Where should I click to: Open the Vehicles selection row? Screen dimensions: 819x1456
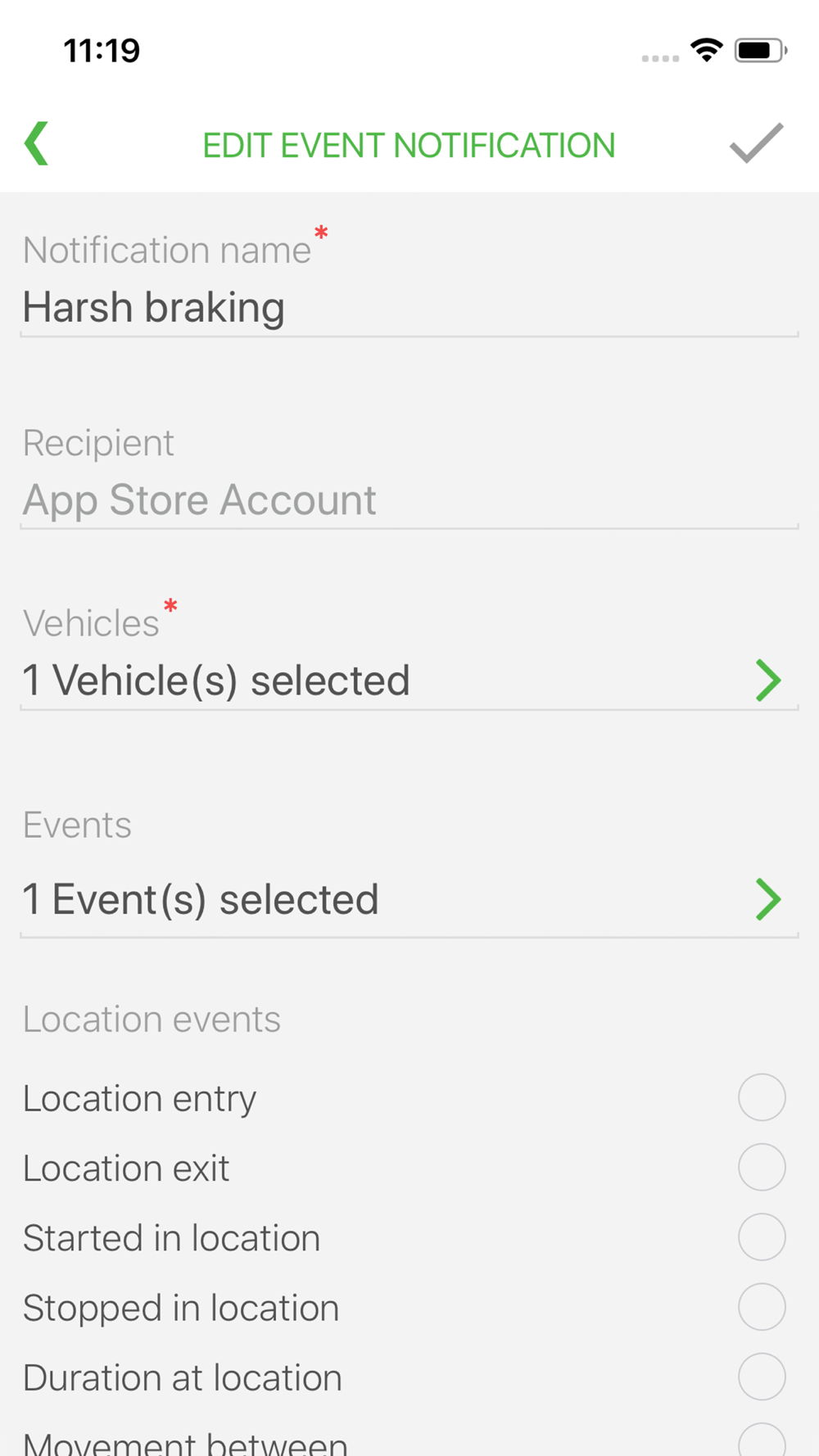pyautogui.click(x=409, y=681)
